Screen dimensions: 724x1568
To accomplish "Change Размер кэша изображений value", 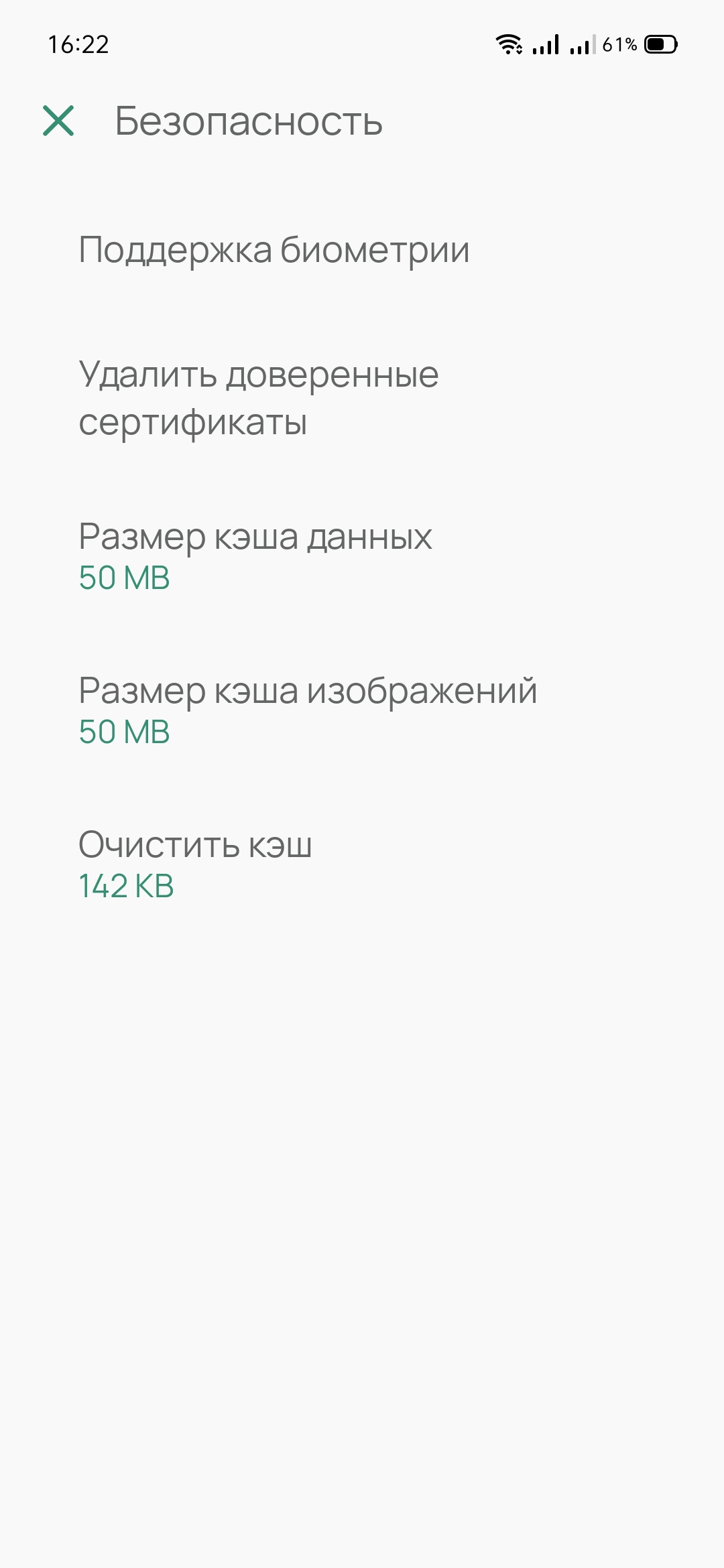I will coord(307,710).
